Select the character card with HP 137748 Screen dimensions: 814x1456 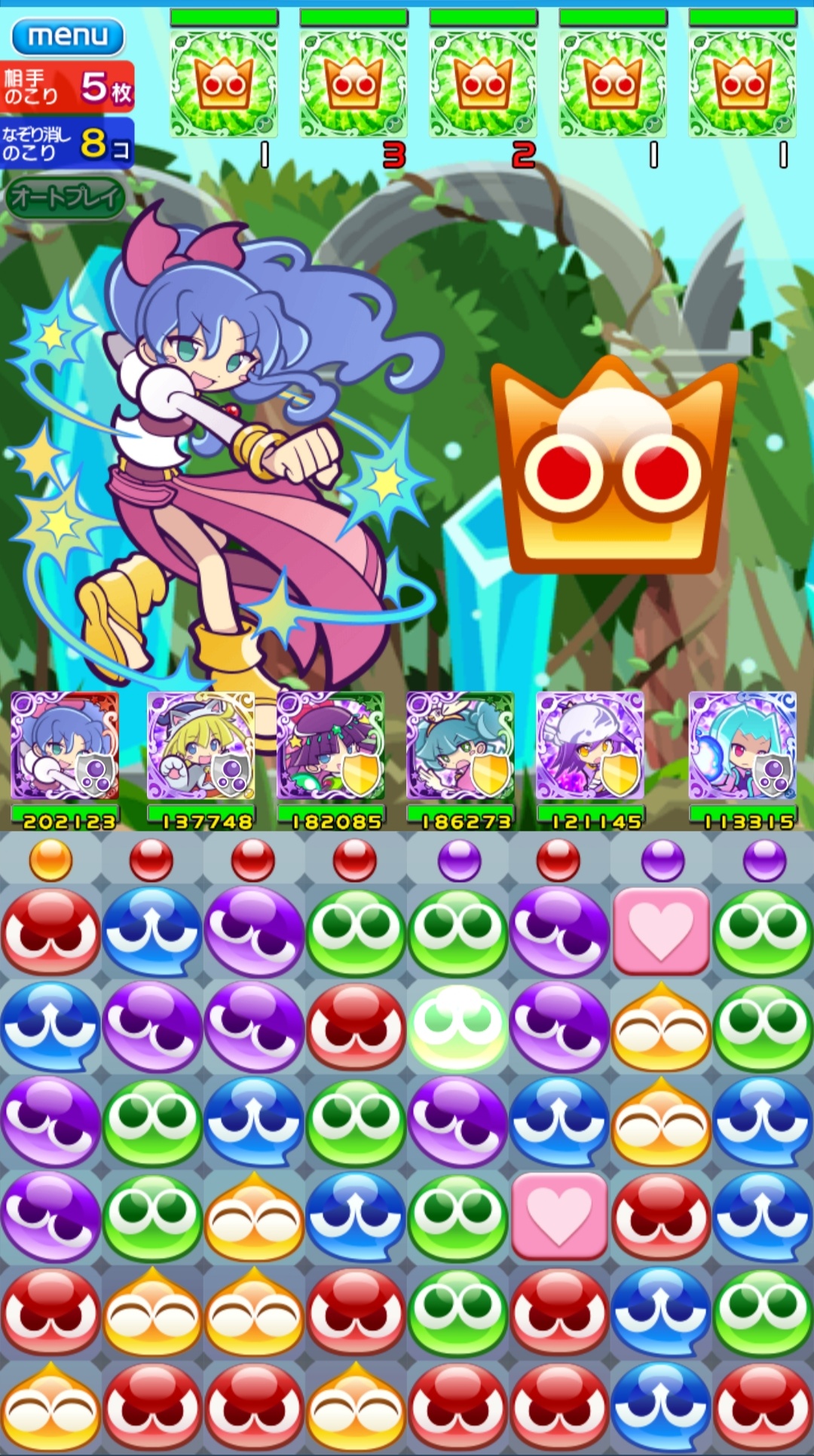(201, 746)
